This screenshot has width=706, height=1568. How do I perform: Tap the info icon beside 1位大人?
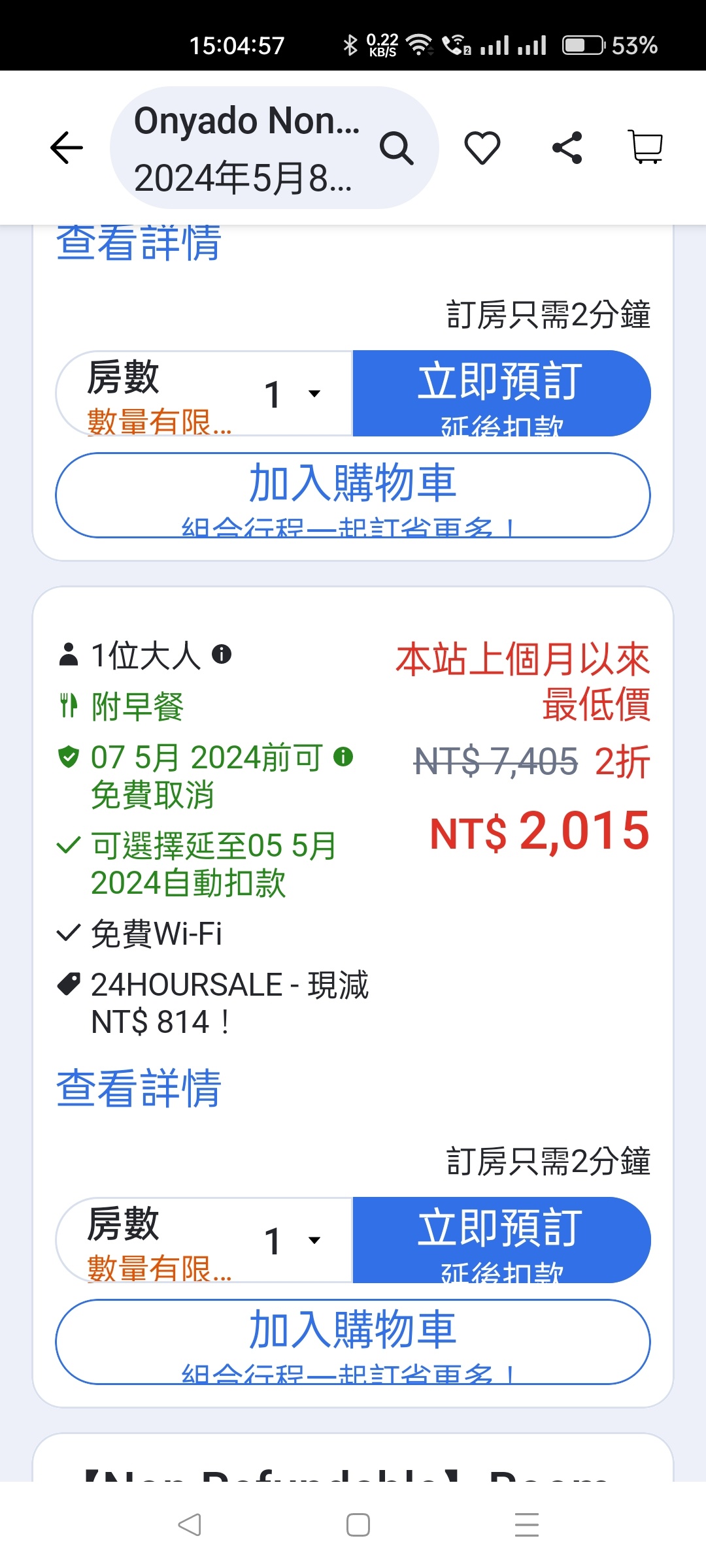click(222, 654)
